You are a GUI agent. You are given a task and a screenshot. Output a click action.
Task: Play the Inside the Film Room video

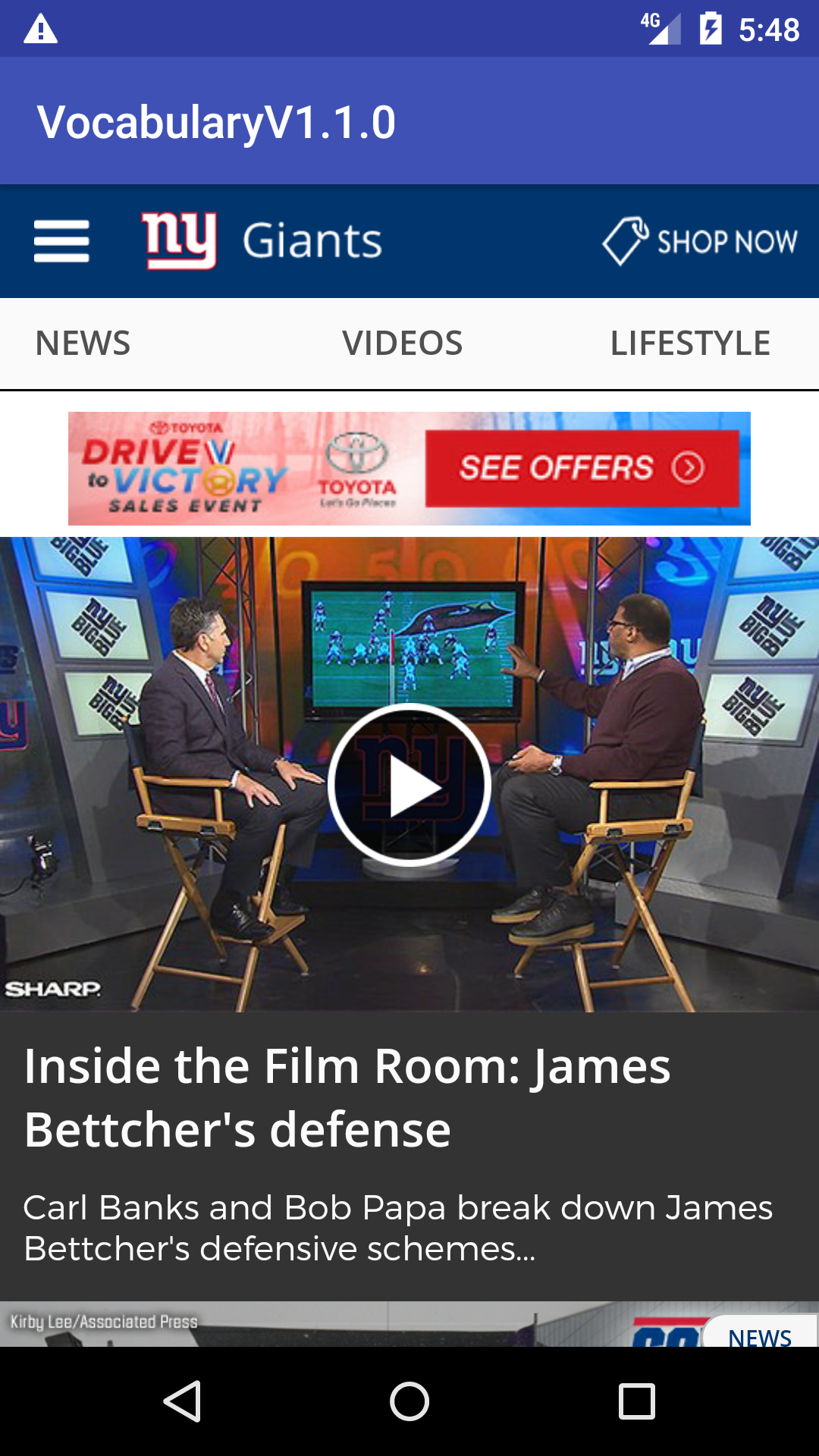(409, 785)
